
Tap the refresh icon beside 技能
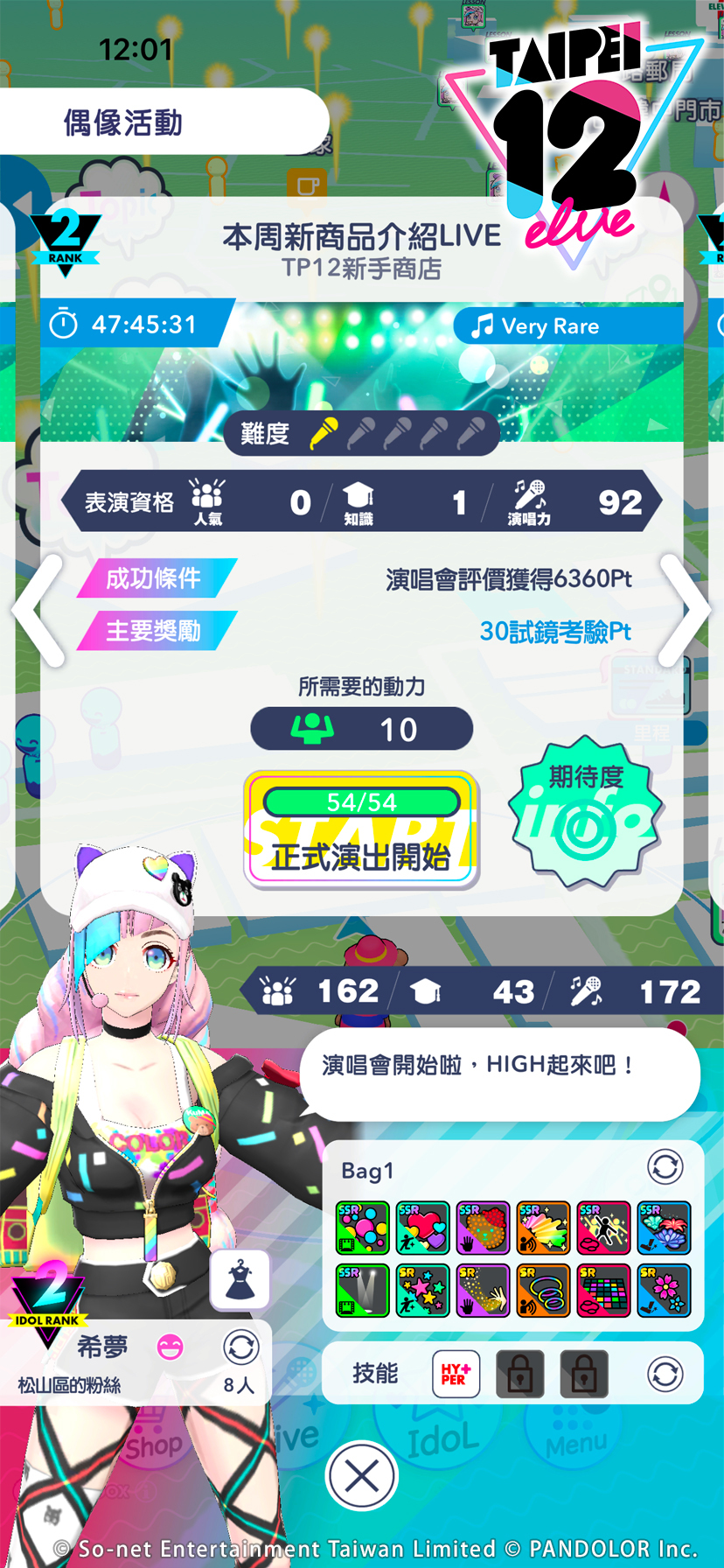pyautogui.click(x=665, y=1373)
